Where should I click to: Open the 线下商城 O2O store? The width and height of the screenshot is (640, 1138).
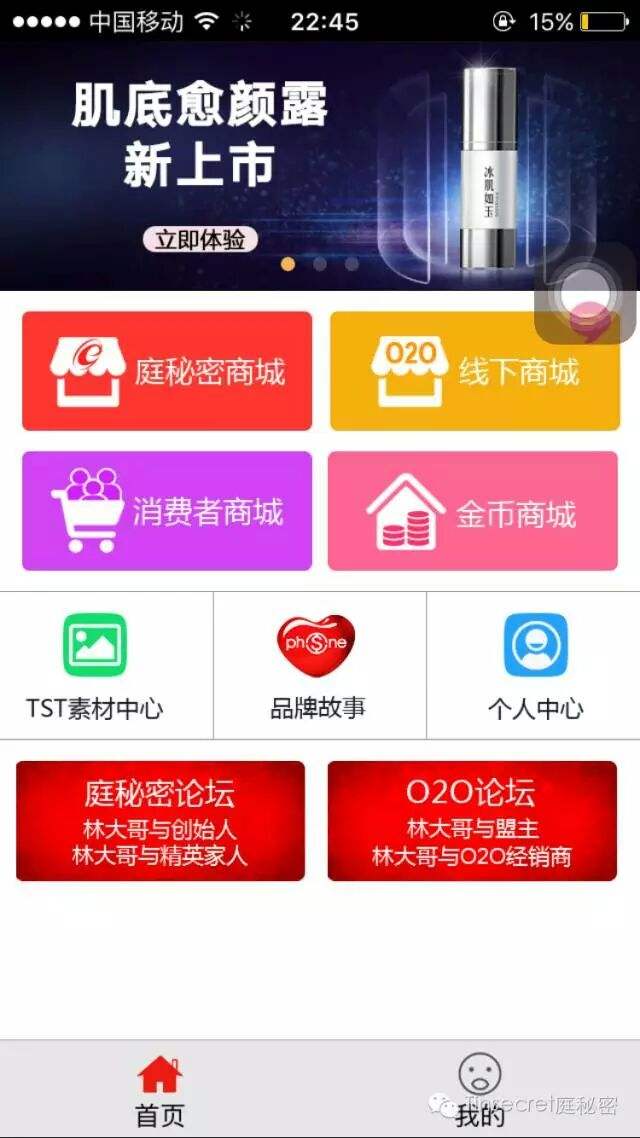point(475,371)
